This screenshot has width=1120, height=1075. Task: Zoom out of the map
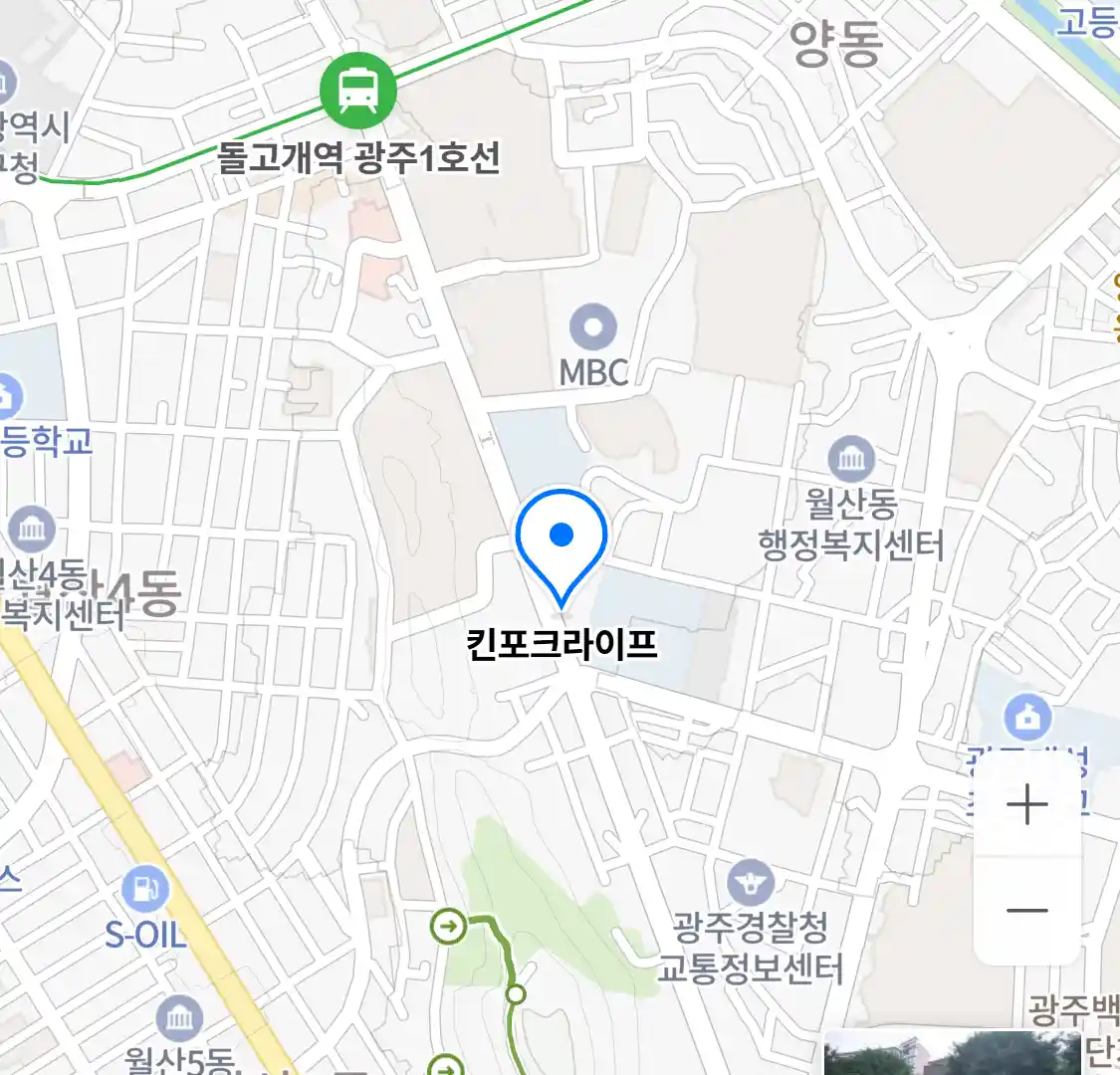point(1026,910)
